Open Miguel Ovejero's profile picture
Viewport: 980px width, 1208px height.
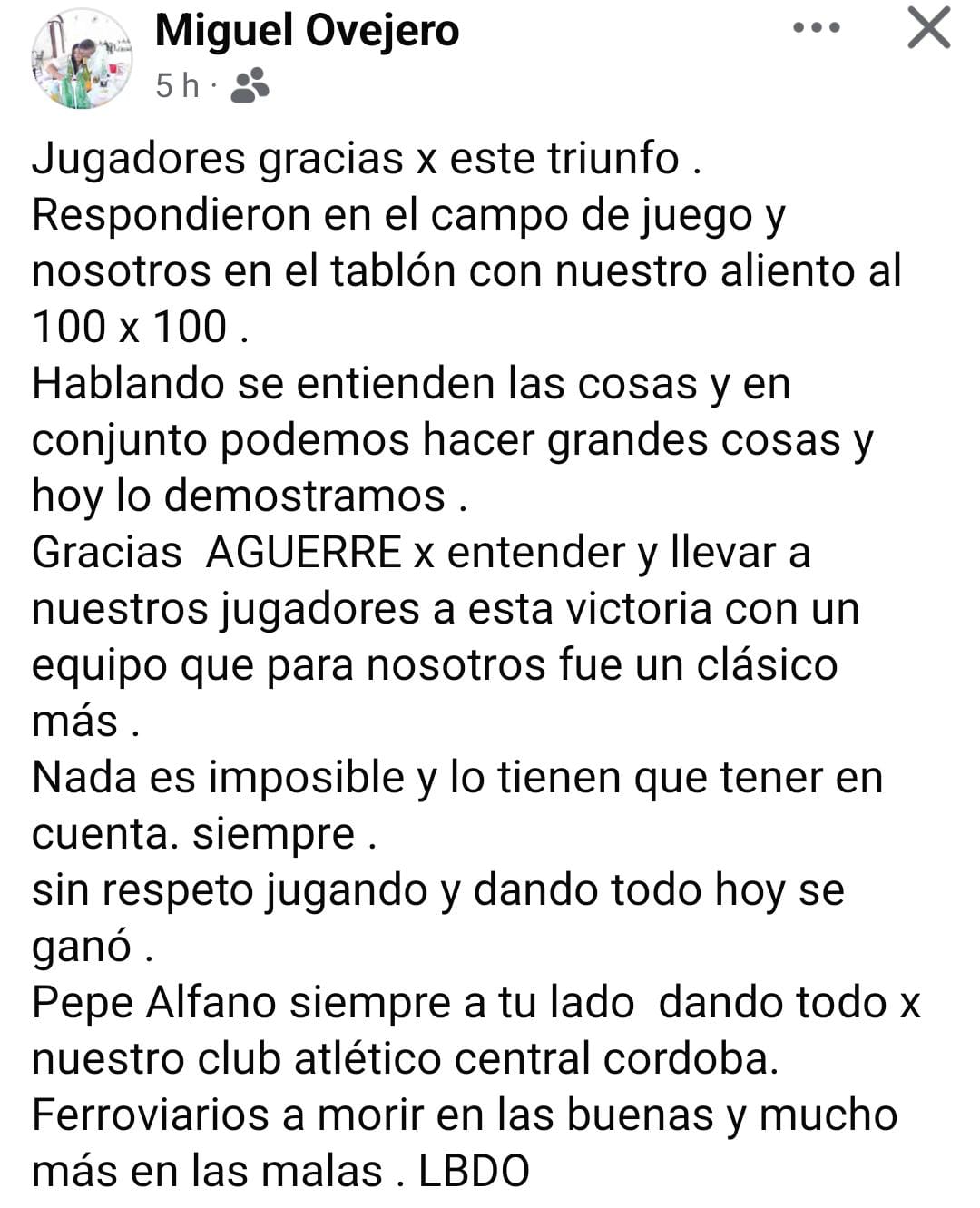82,60
